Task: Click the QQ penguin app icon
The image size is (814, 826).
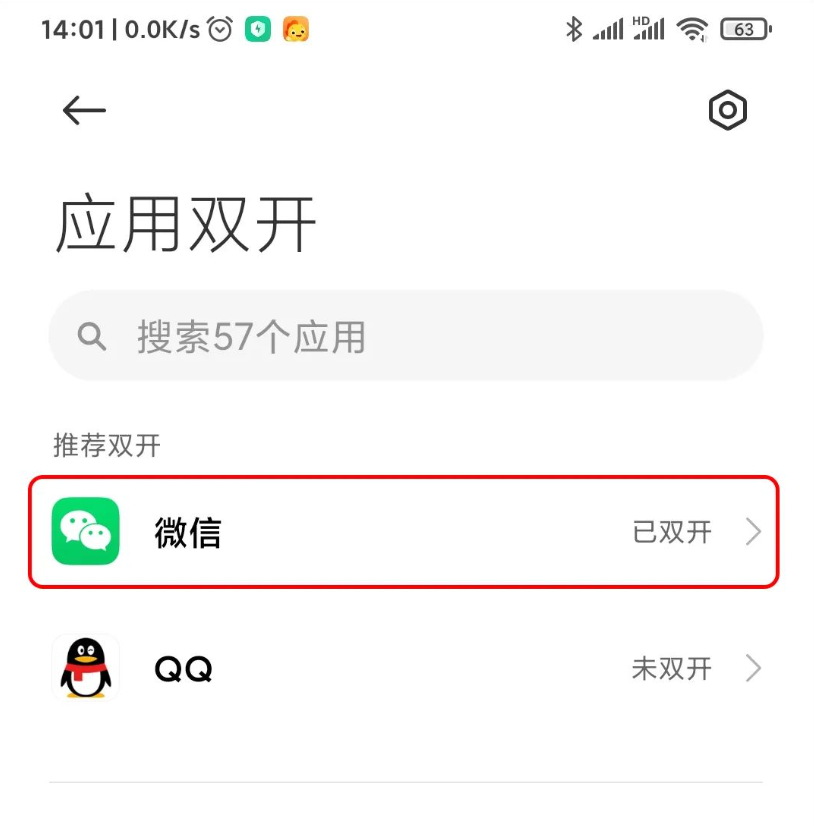Action: [86, 668]
